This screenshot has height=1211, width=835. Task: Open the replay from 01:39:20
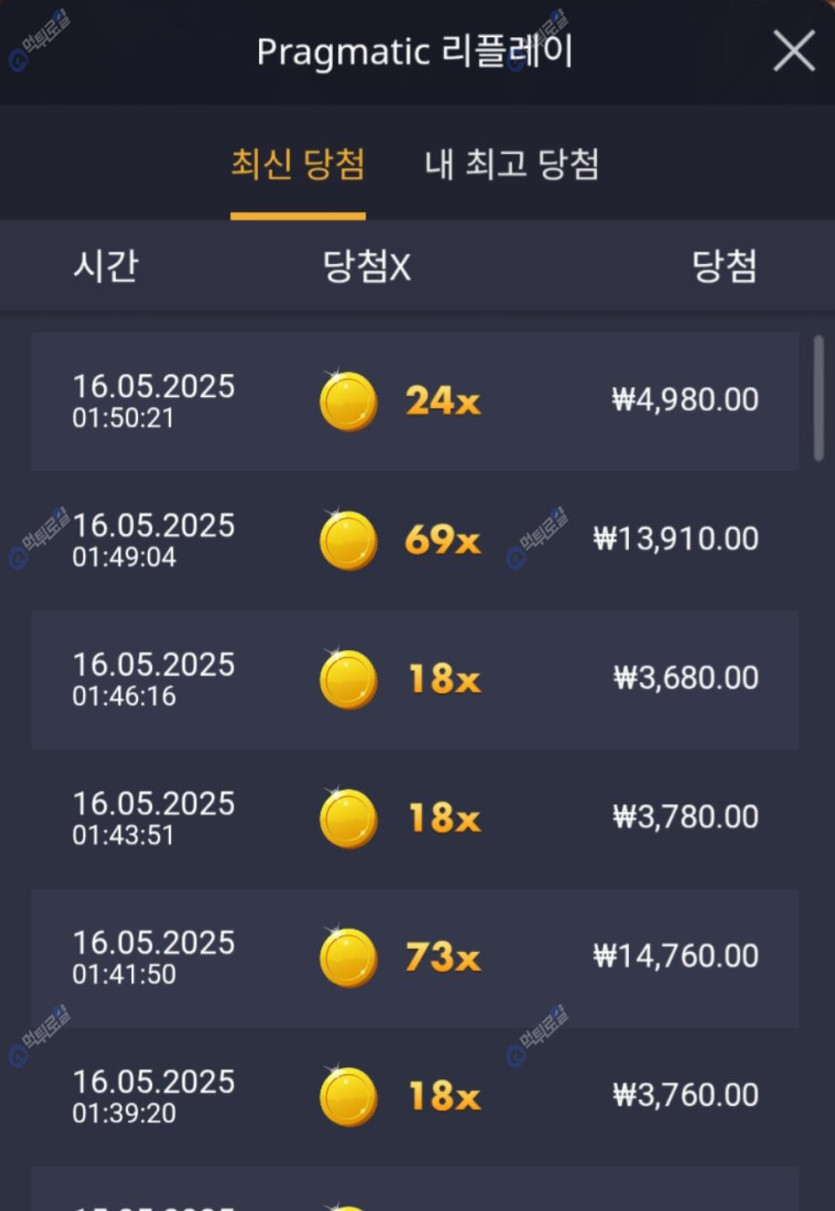(x=415, y=1096)
